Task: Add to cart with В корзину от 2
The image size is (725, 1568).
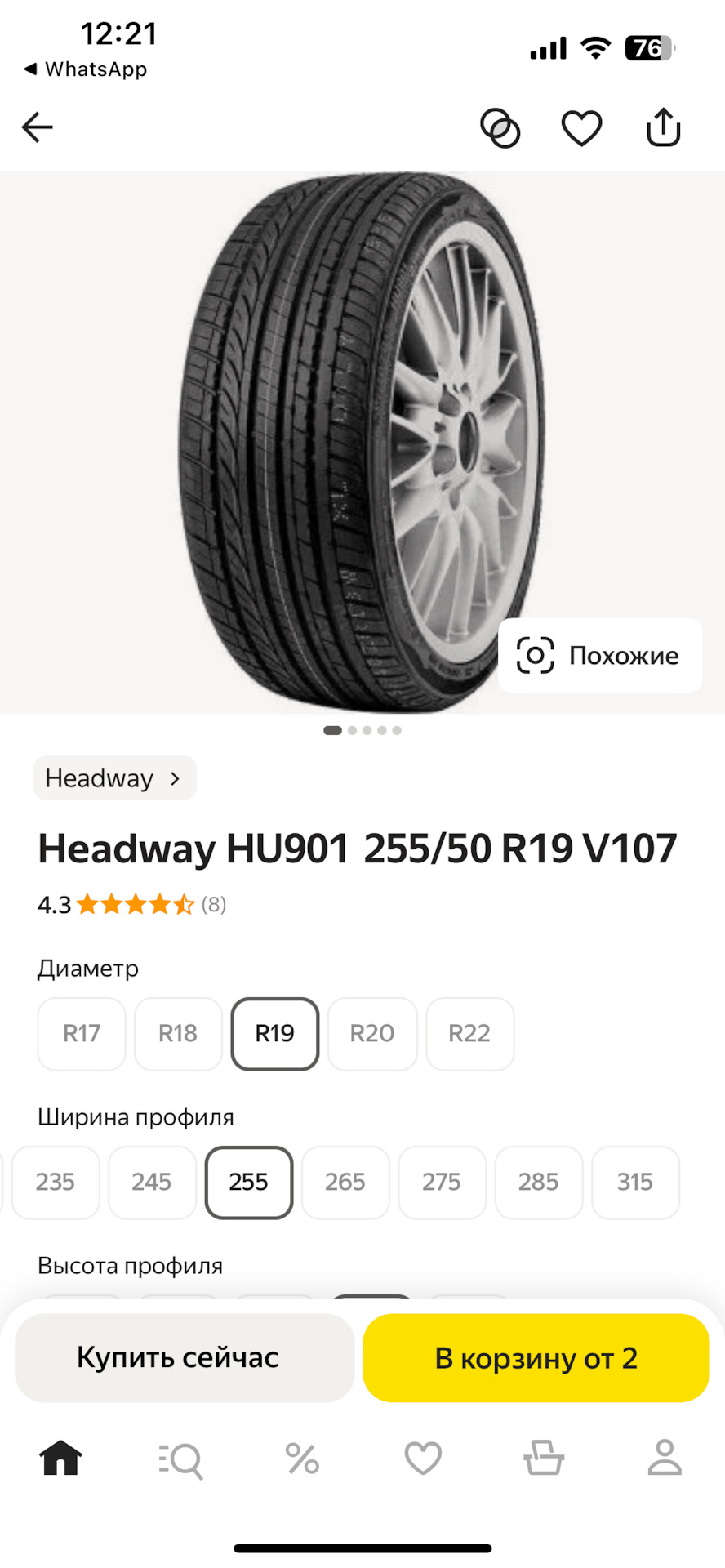Action: (536, 1357)
